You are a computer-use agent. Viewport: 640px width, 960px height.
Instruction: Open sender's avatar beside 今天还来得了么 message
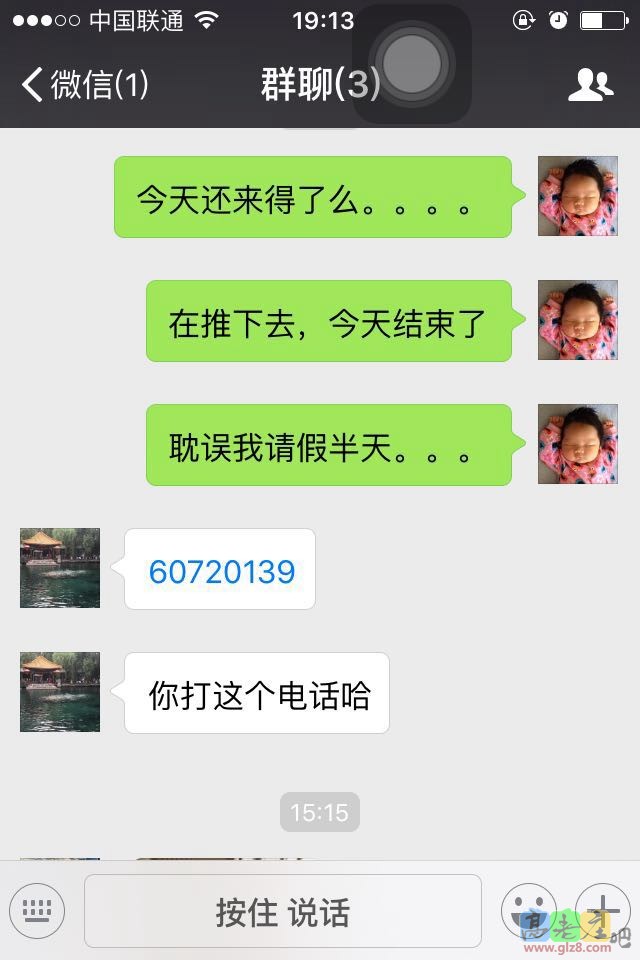(x=577, y=196)
